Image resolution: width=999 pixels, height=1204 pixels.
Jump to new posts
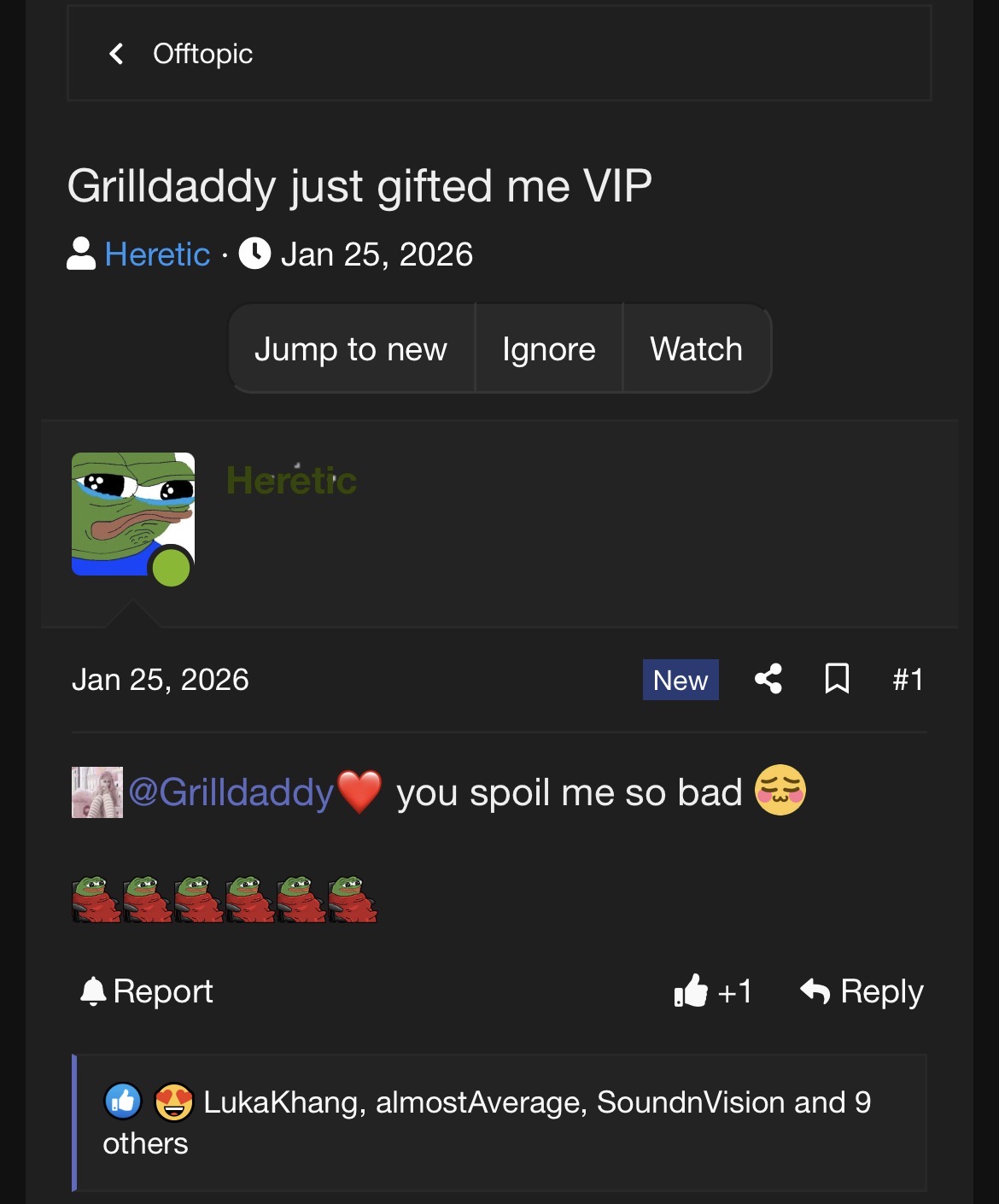(351, 349)
